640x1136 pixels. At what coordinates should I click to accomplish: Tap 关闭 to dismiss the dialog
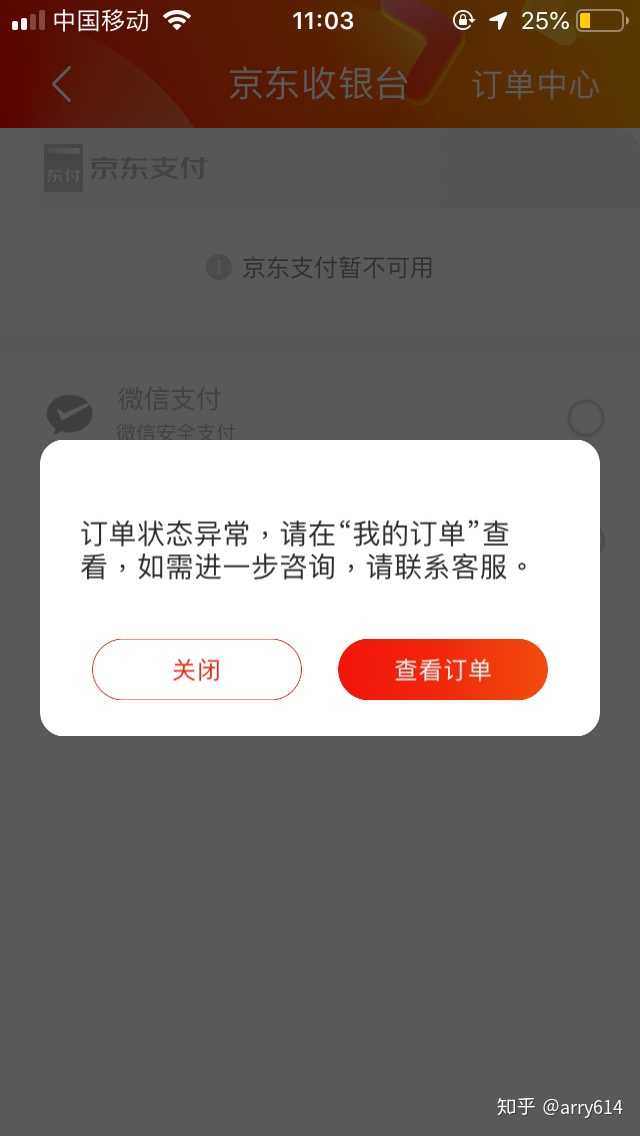point(196,669)
